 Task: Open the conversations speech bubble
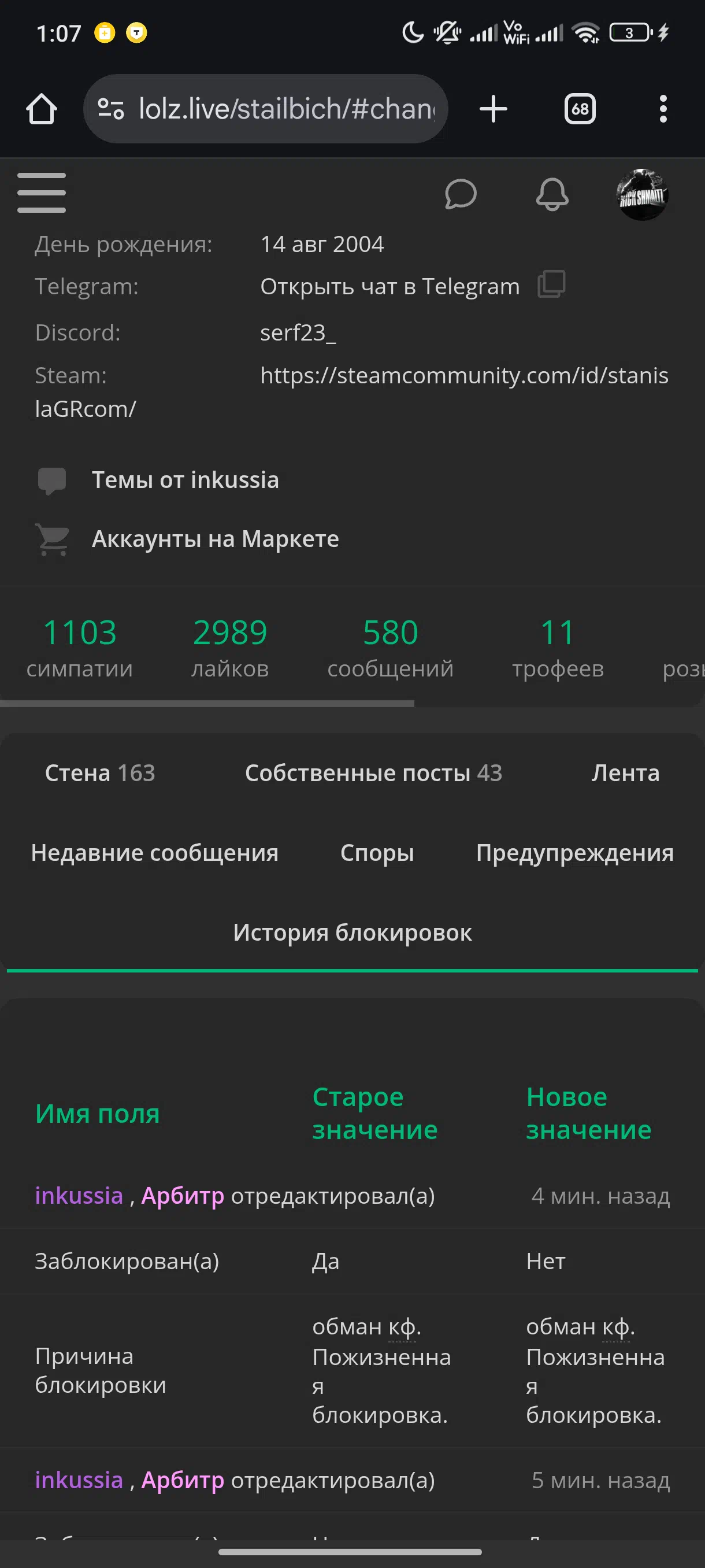click(461, 194)
